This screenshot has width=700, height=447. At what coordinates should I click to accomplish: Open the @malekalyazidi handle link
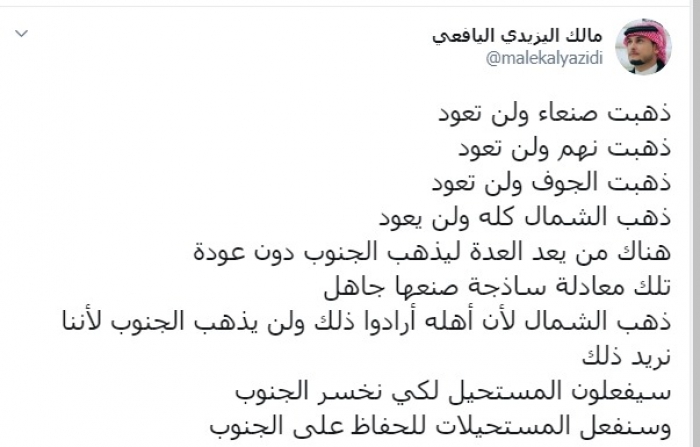pyautogui.click(x=545, y=59)
